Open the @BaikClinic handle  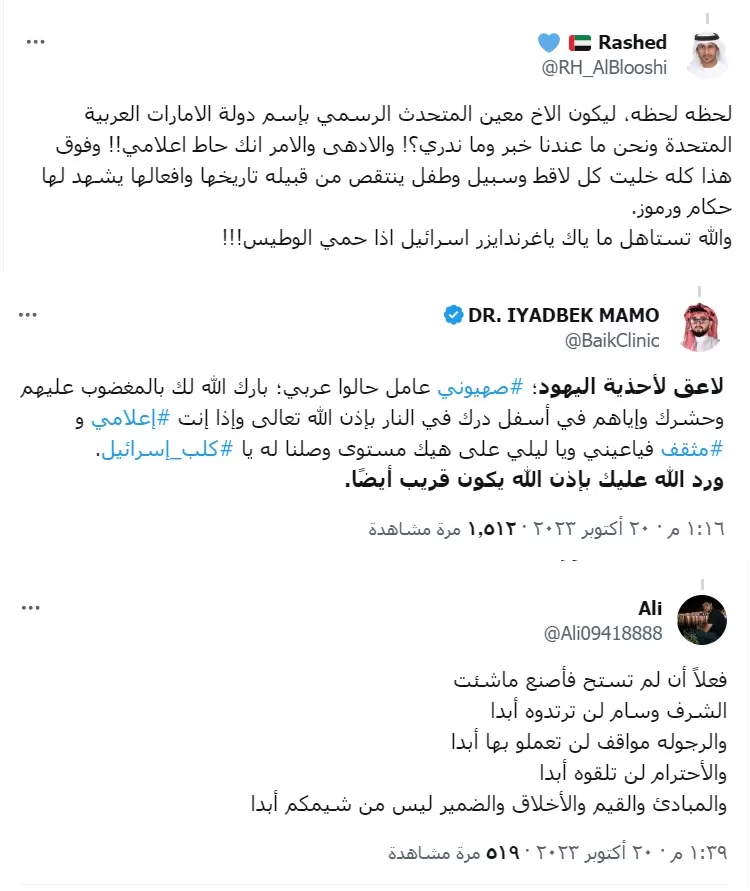(612, 341)
